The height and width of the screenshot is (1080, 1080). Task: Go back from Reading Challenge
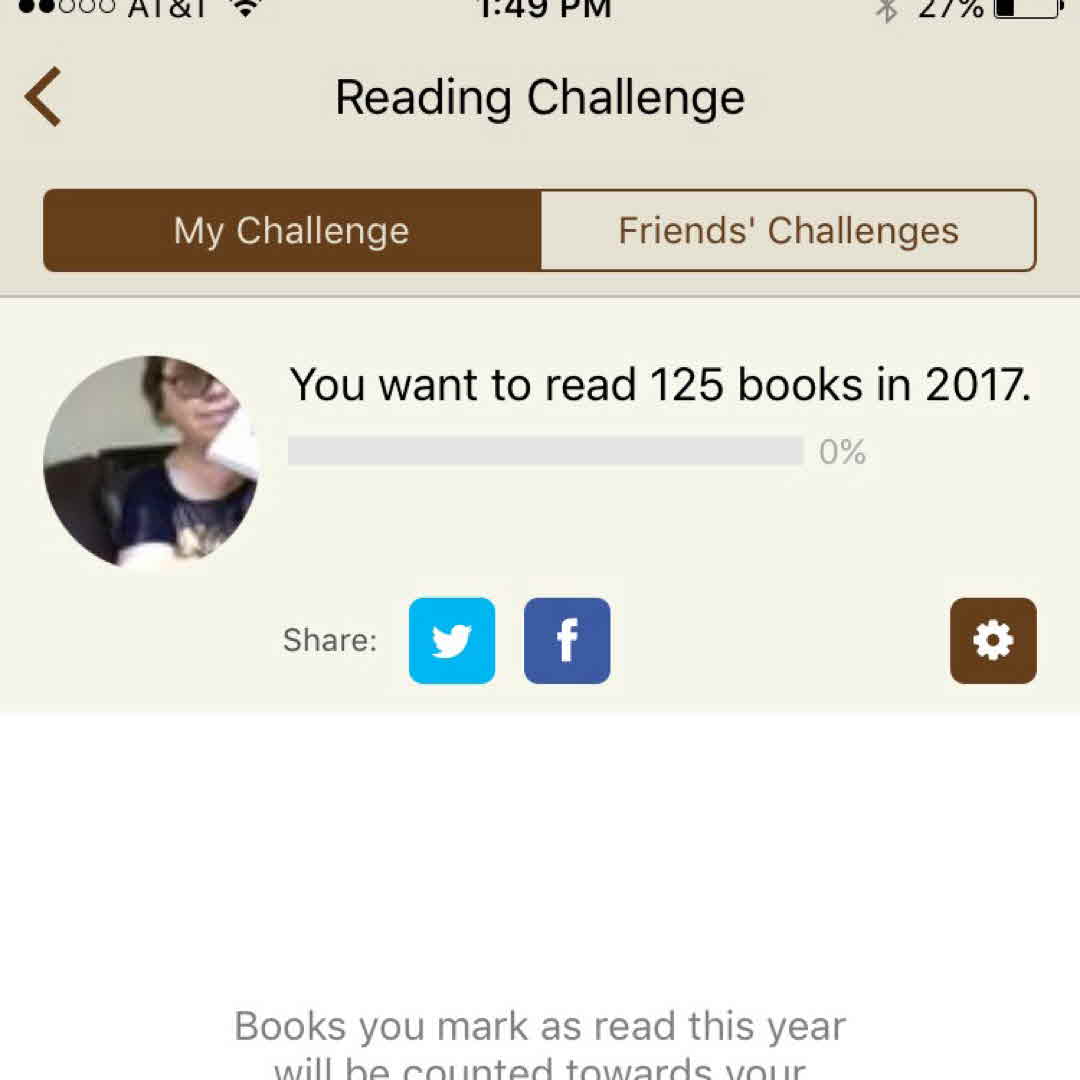(x=44, y=97)
